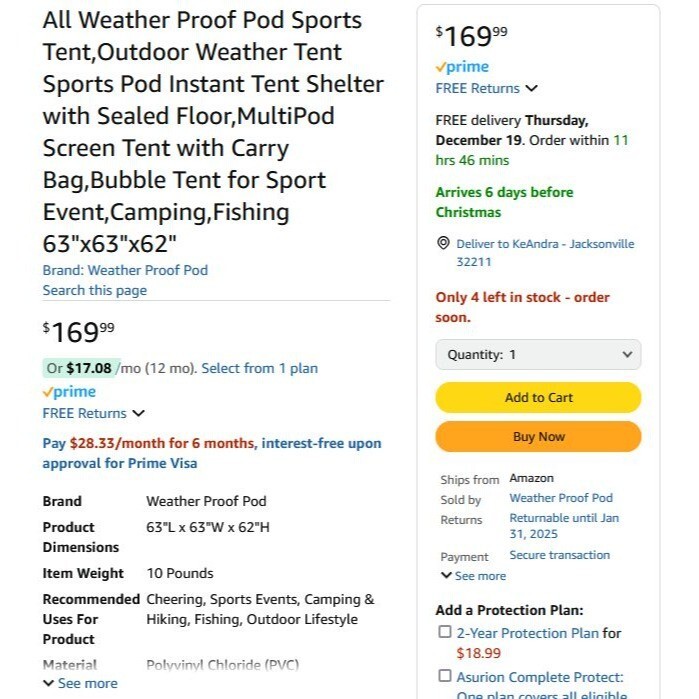Open the Prime Visa interest-free offer link
This screenshot has width=699, height=699.
211,453
